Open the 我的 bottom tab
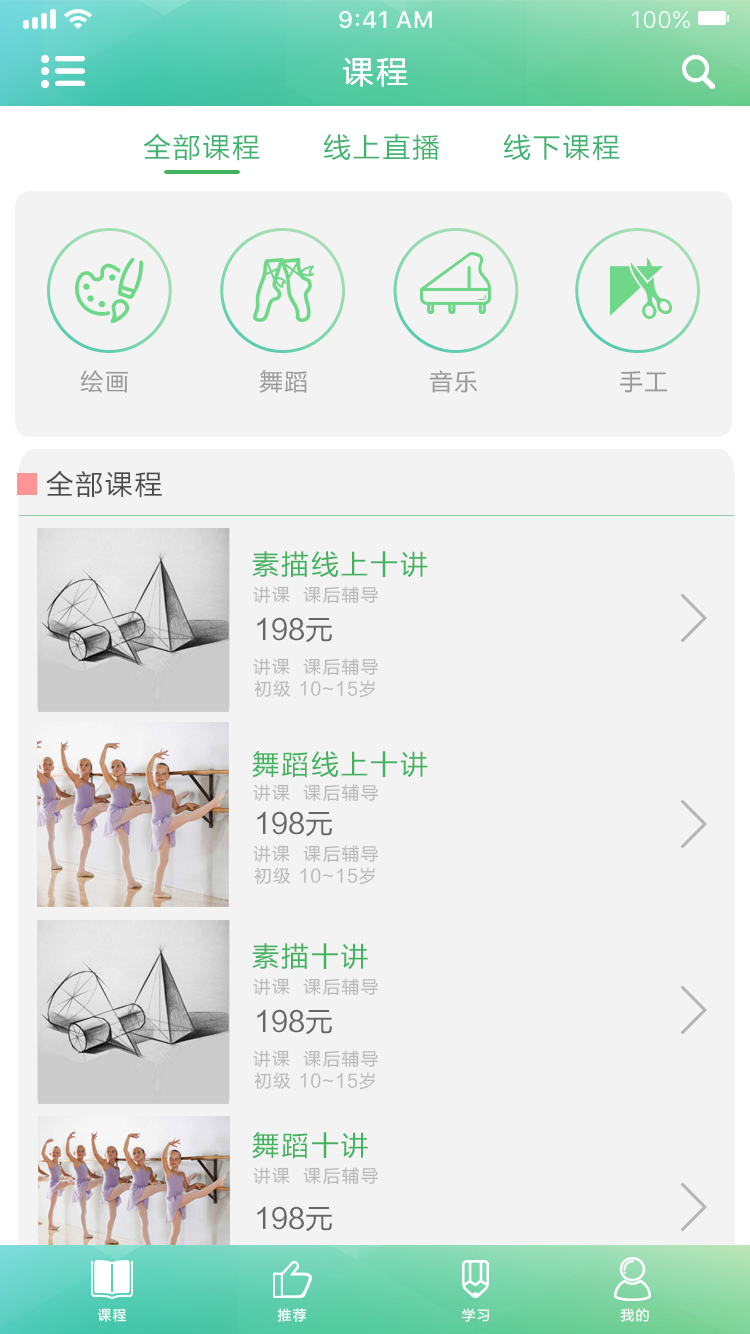 pyautogui.click(x=634, y=1291)
